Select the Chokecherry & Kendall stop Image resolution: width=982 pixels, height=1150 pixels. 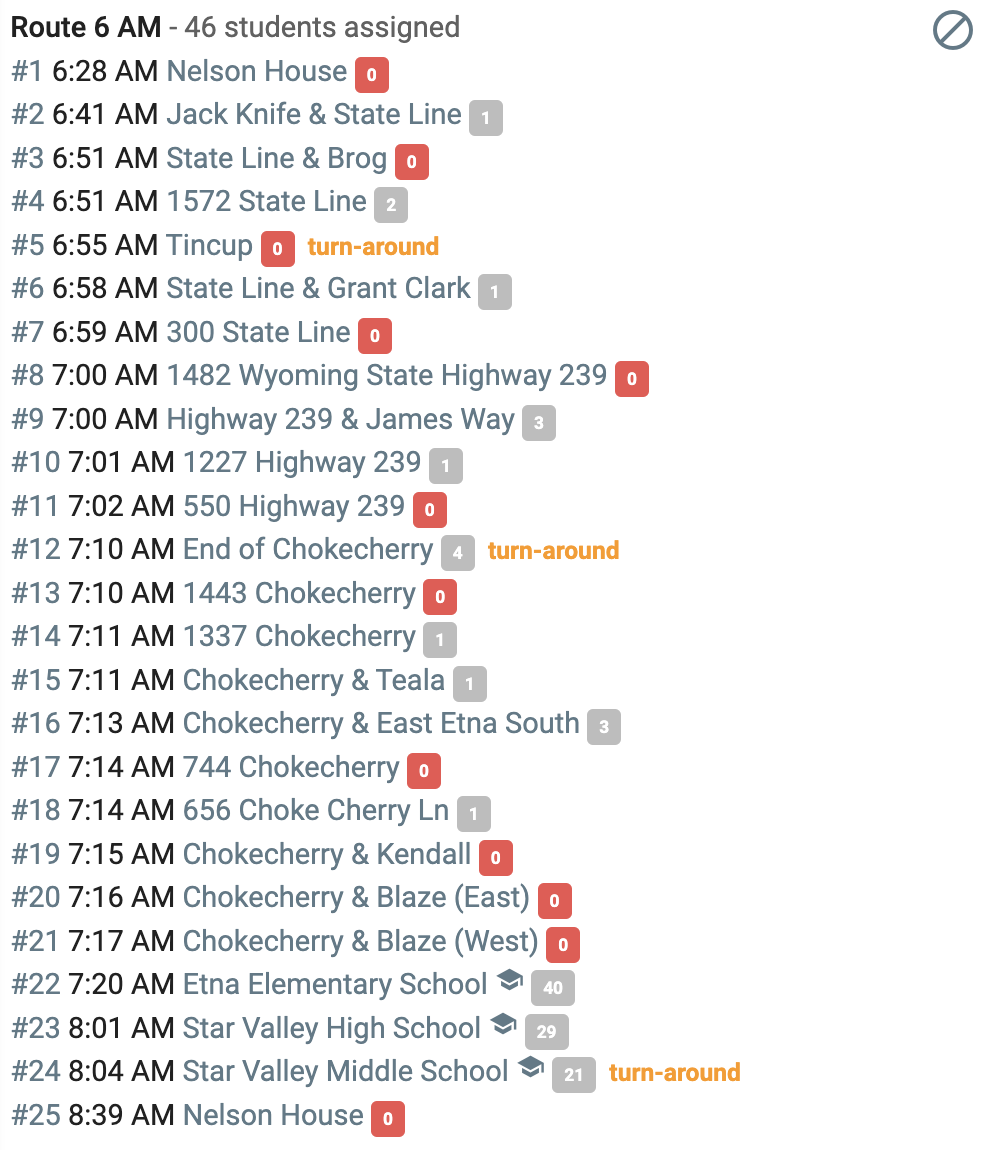click(x=326, y=854)
